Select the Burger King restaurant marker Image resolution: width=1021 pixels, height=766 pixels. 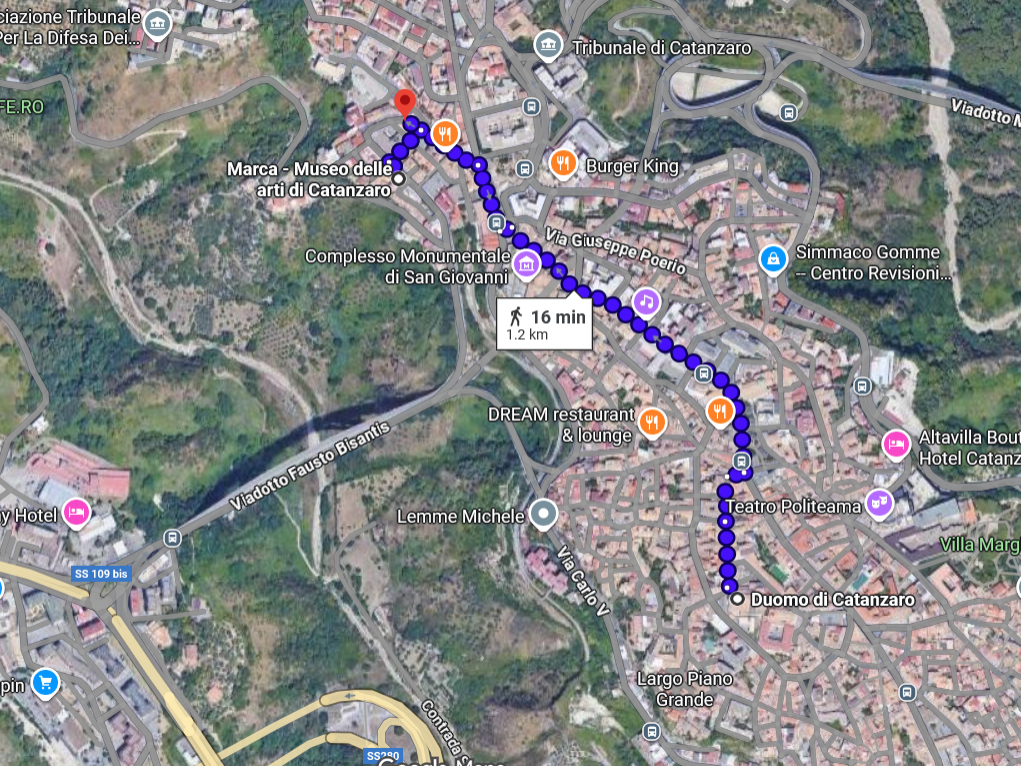564,161
